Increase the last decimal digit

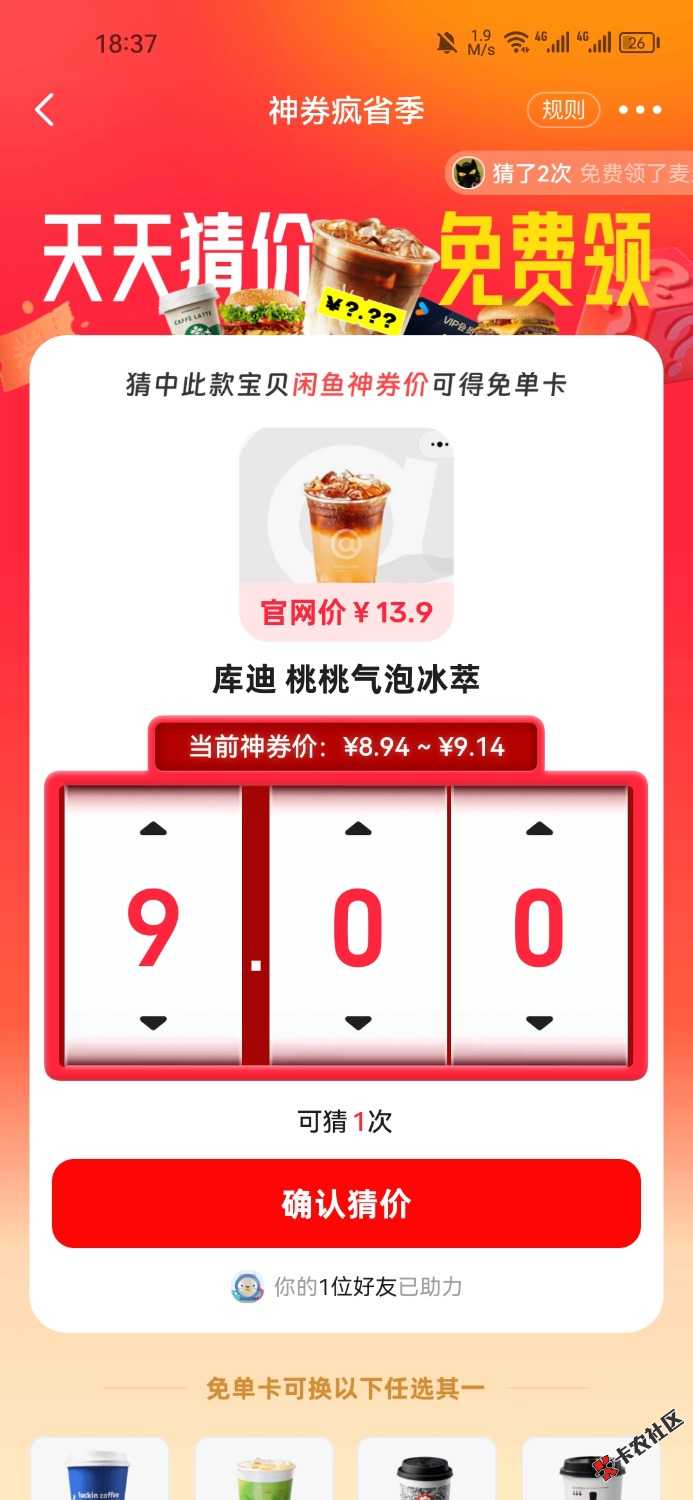click(539, 829)
